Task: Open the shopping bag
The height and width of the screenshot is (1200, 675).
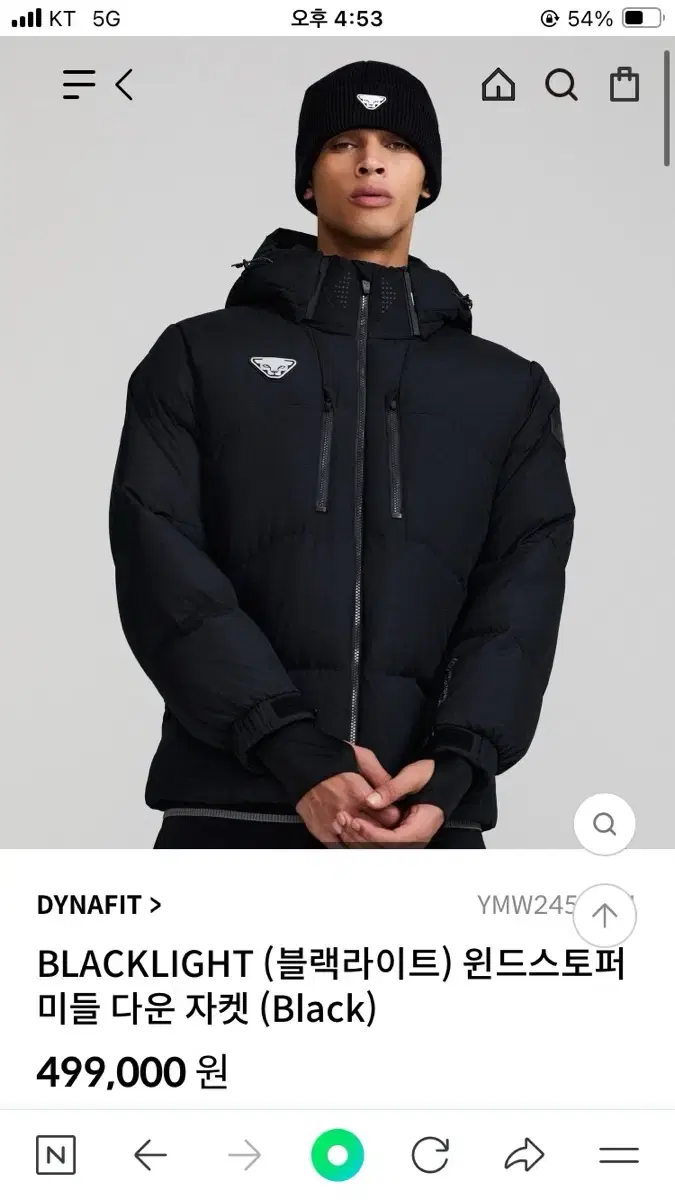Action: pyautogui.click(x=625, y=85)
